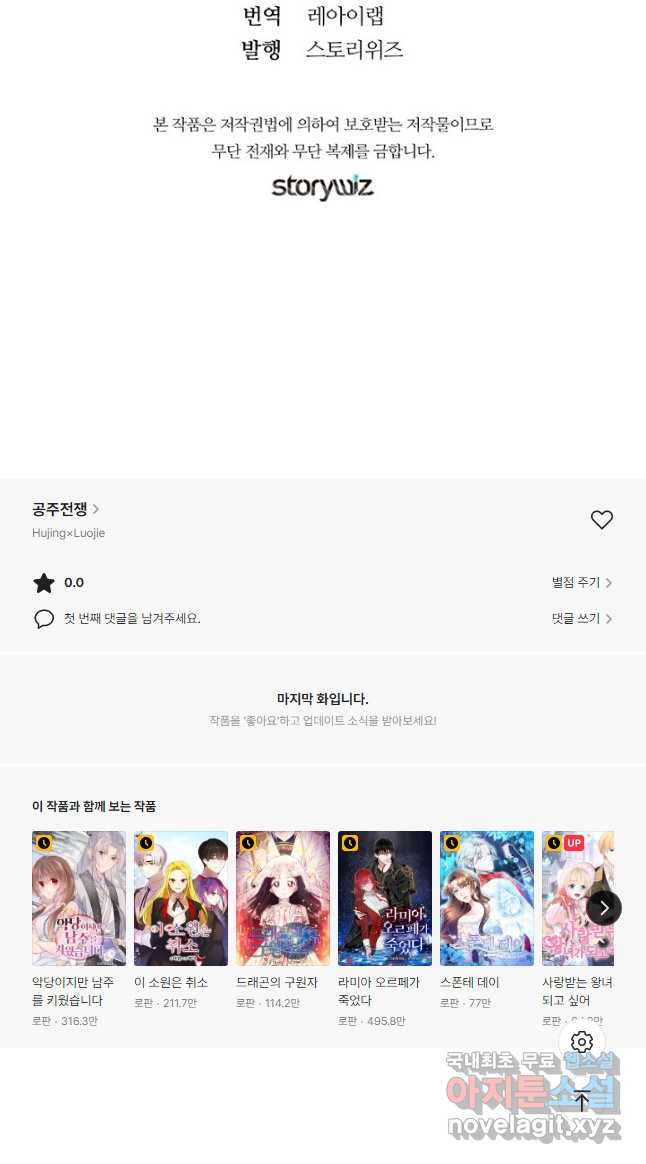The height and width of the screenshot is (1164, 646).
Task: Jump back to top with up arrow
Action: coord(582,1100)
